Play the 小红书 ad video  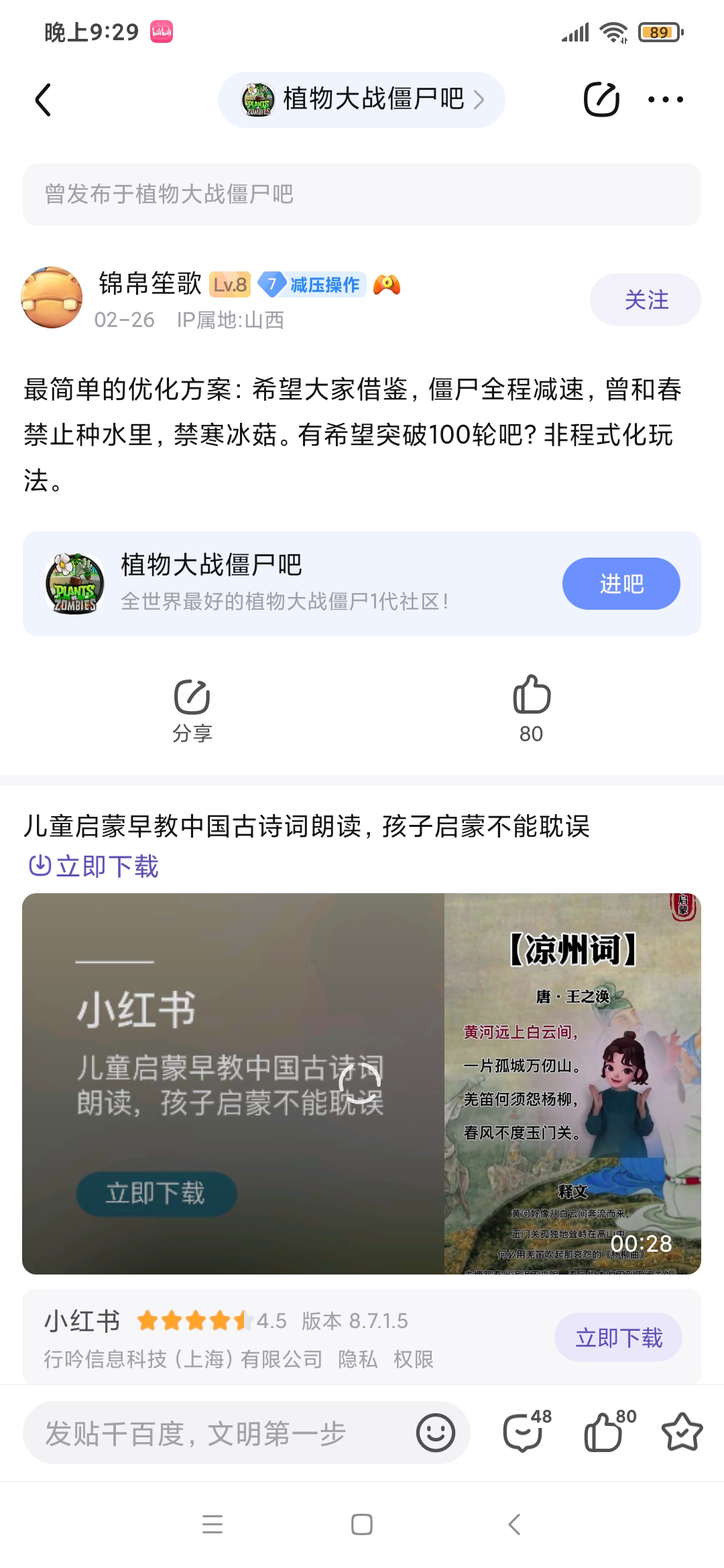click(x=361, y=1083)
